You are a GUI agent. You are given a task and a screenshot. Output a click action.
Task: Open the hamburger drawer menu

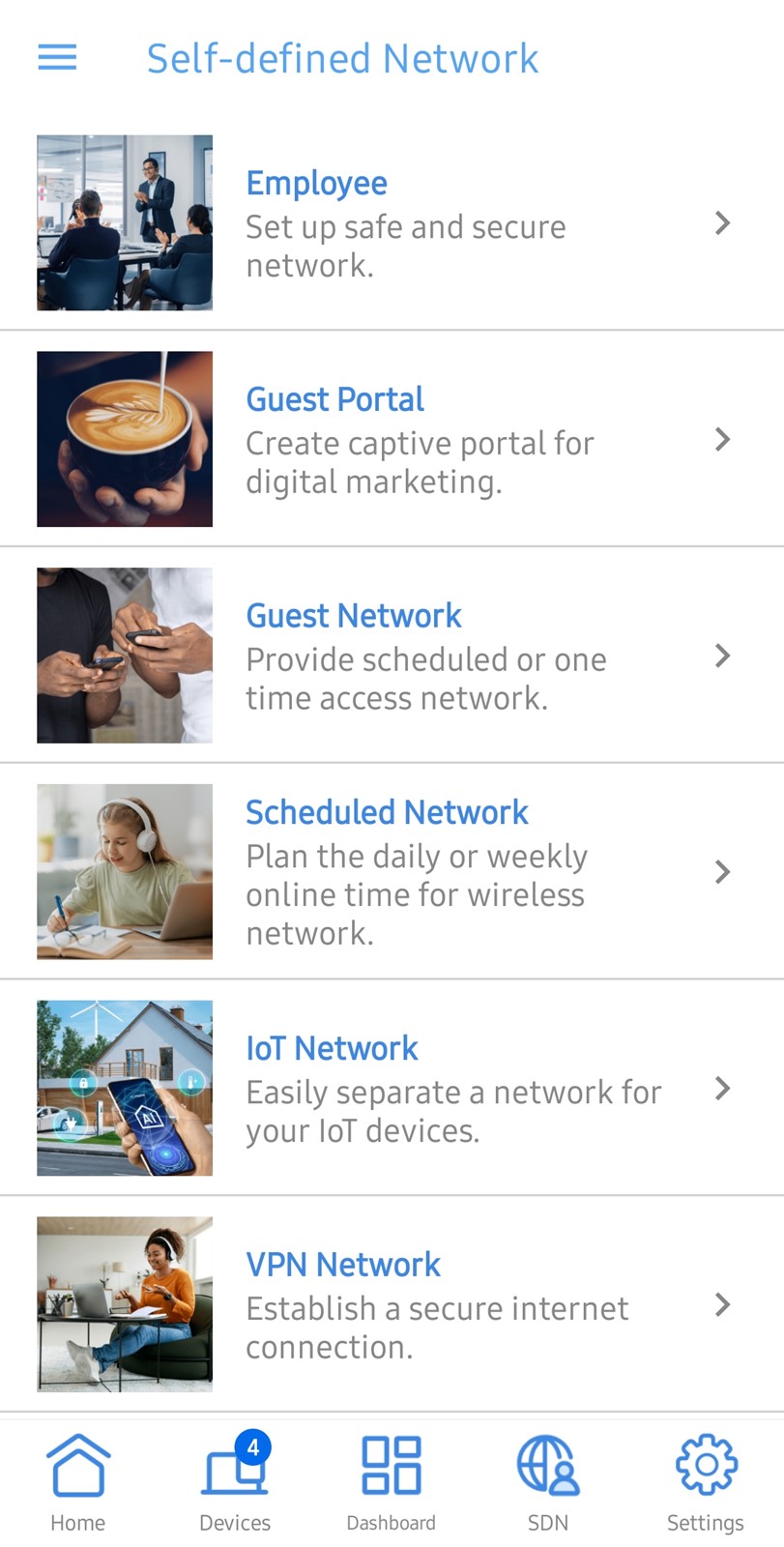click(57, 58)
